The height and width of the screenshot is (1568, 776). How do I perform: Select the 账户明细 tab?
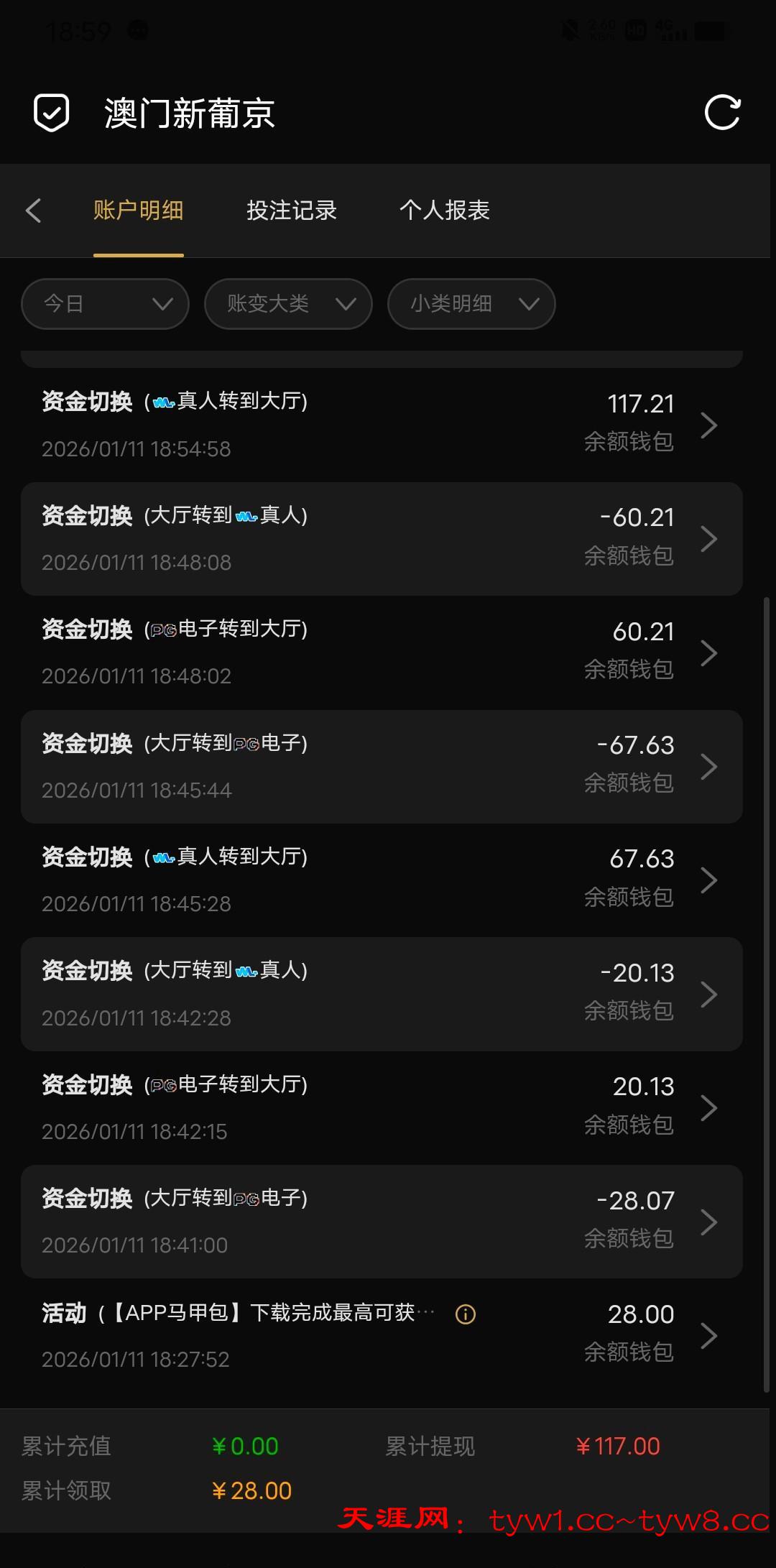click(138, 211)
